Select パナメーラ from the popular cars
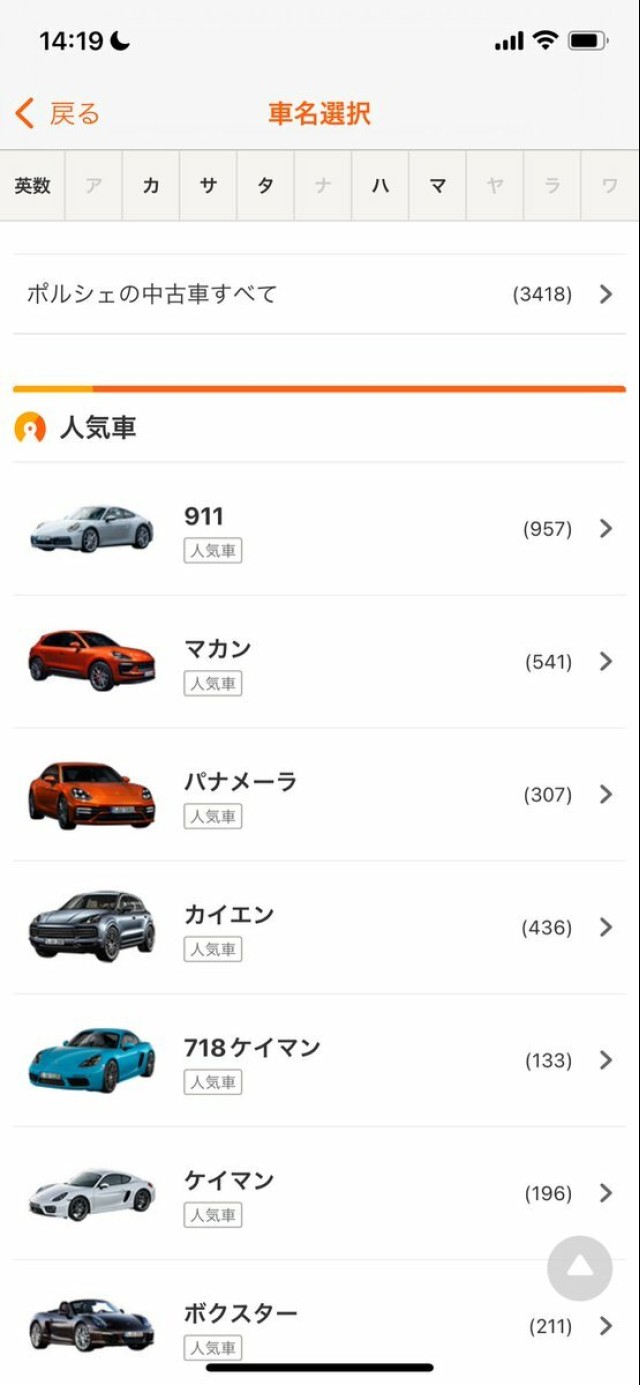The image size is (640, 1385). (x=319, y=795)
